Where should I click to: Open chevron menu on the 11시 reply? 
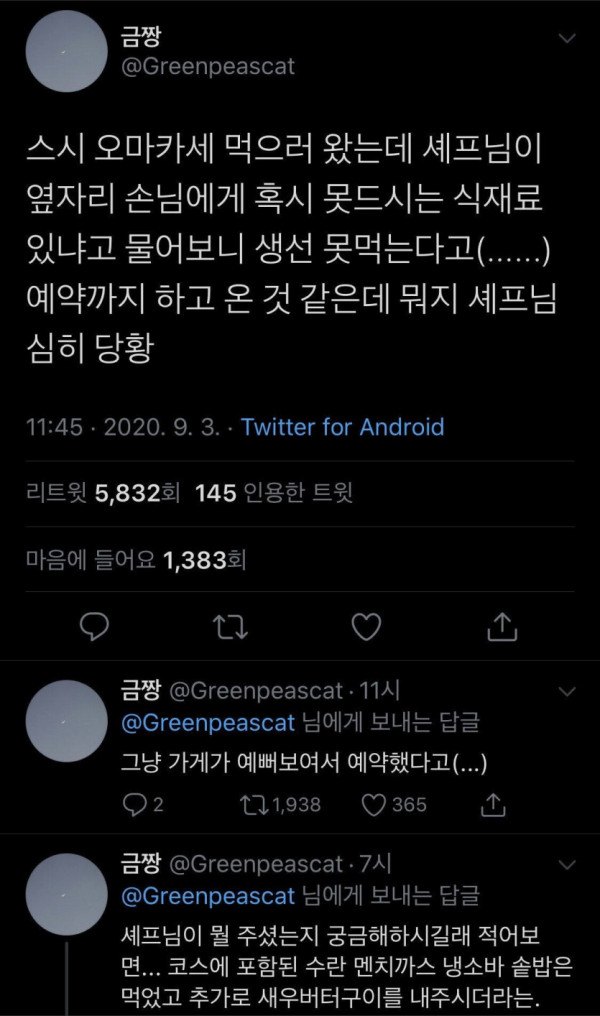(567, 692)
